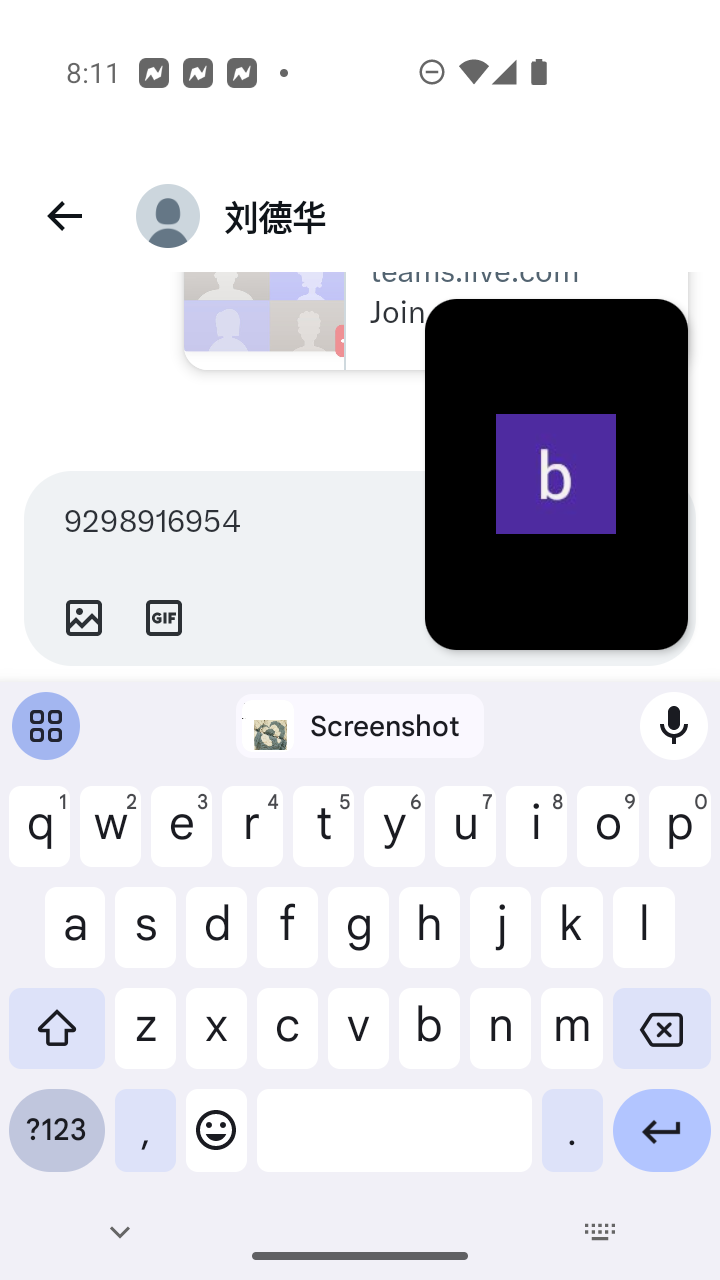Start voice input with the microphone

click(x=674, y=726)
